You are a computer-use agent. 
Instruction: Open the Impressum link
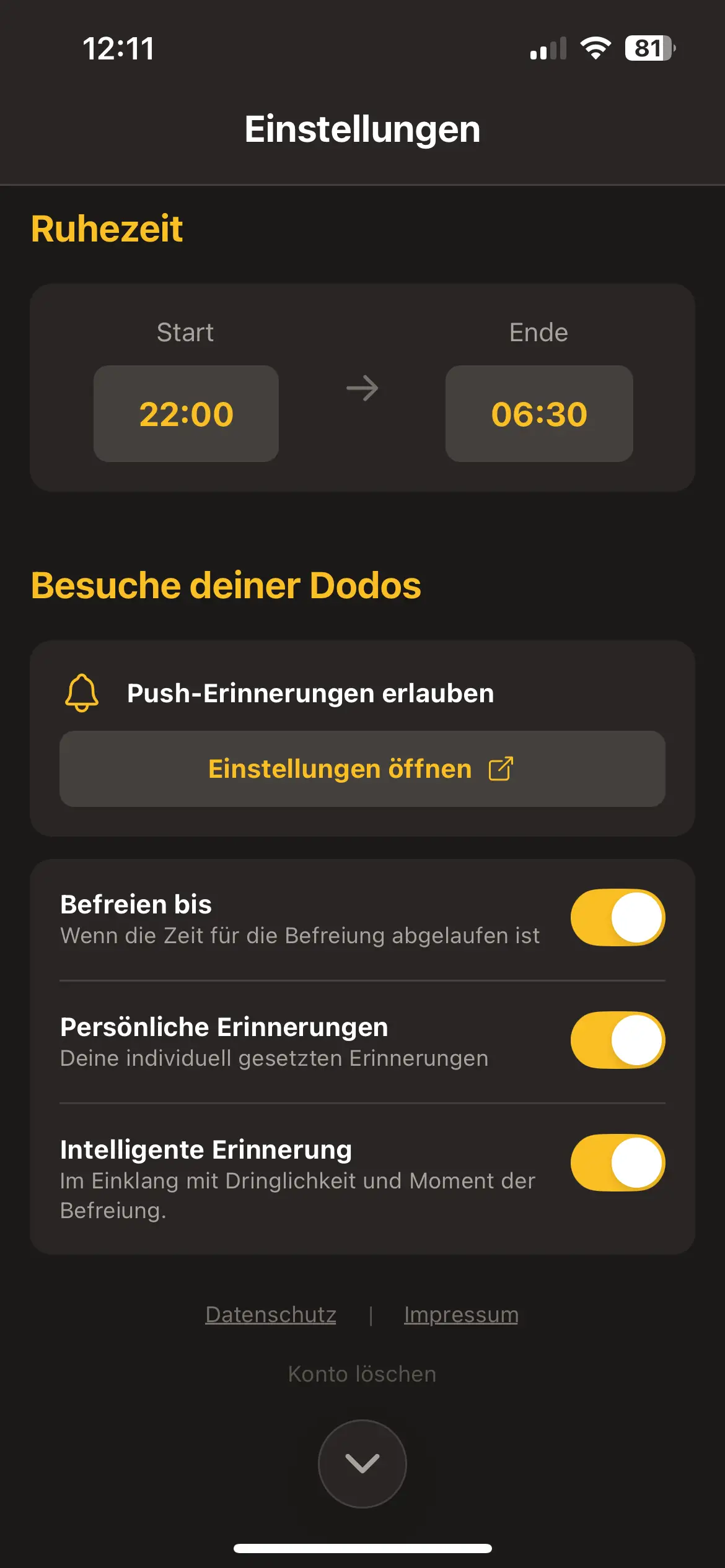[461, 1315]
